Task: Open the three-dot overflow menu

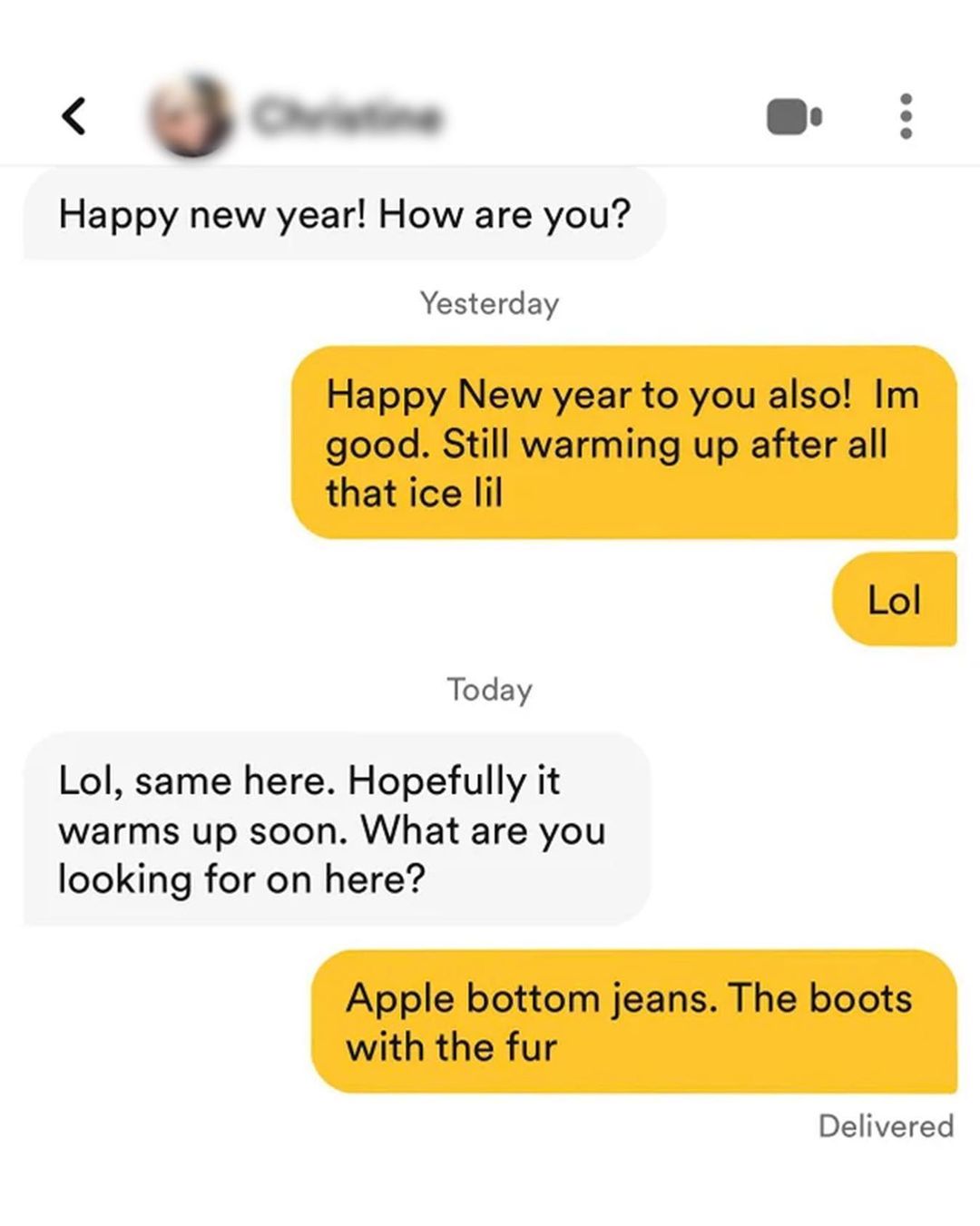Action: (x=905, y=116)
